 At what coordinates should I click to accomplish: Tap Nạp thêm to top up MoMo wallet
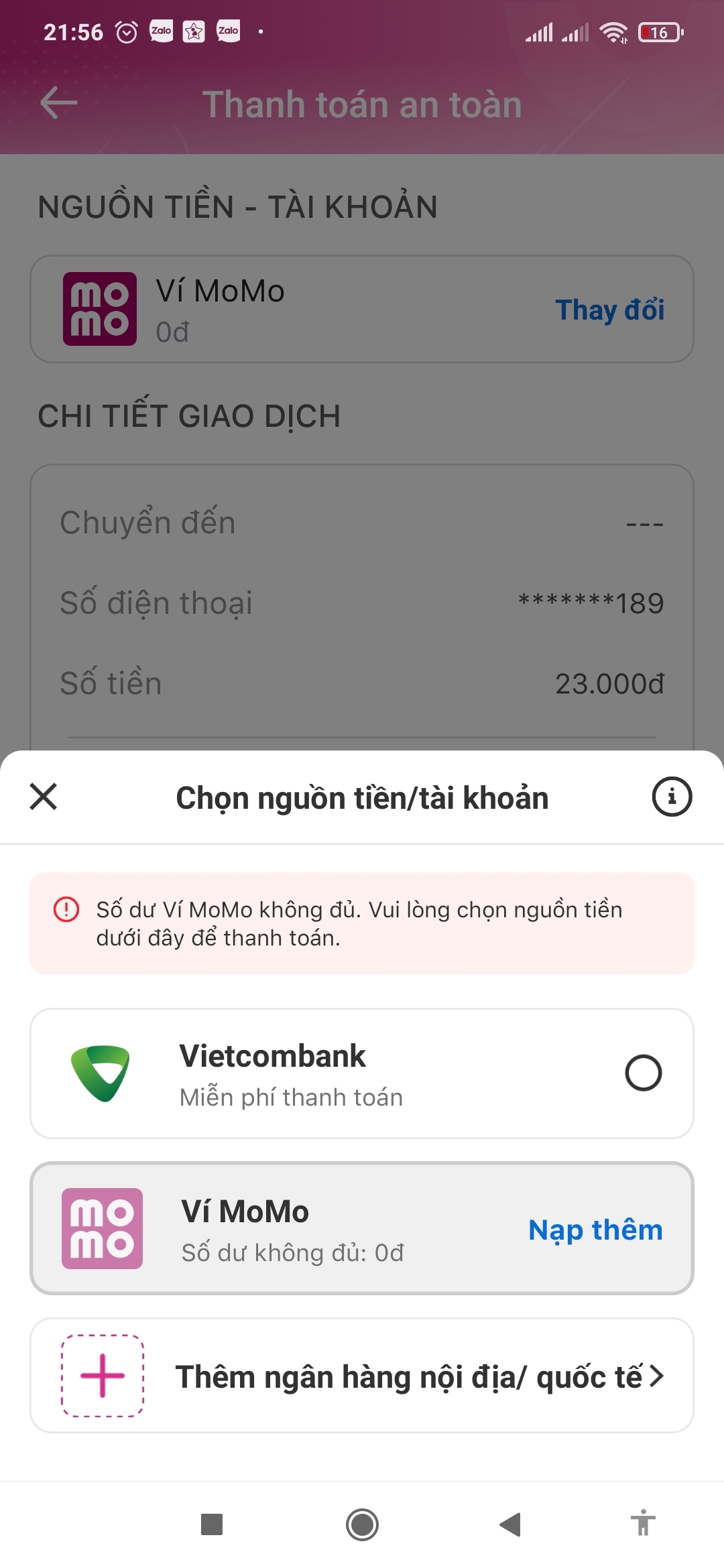tap(594, 1230)
